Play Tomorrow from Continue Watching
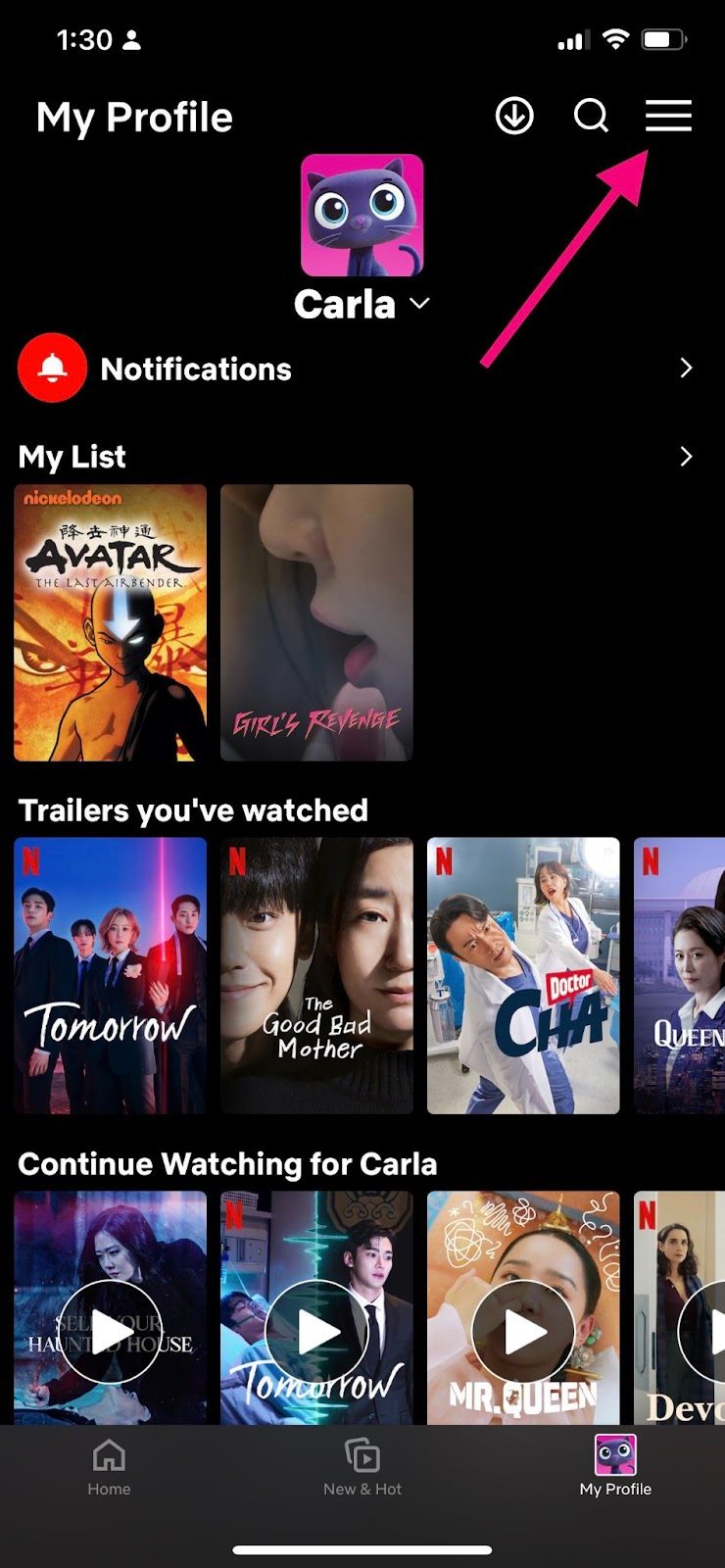 click(x=316, y=1331)
